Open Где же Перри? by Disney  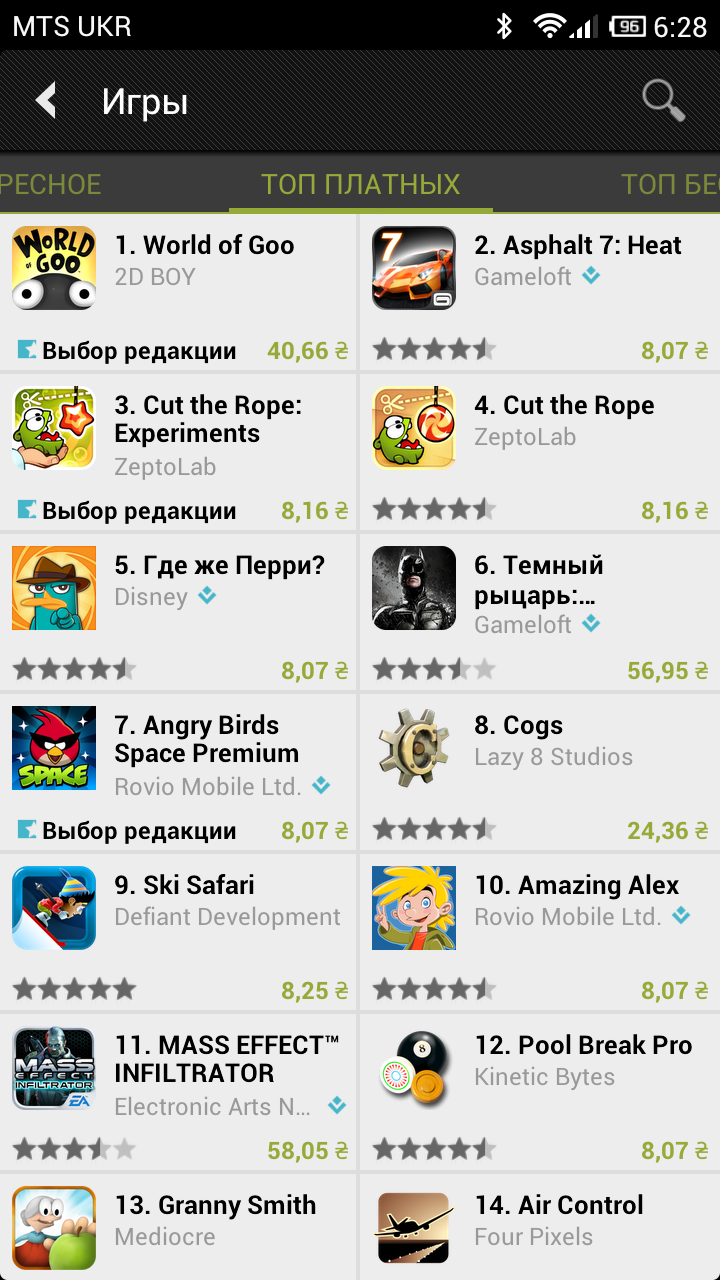tap(178, 612)
